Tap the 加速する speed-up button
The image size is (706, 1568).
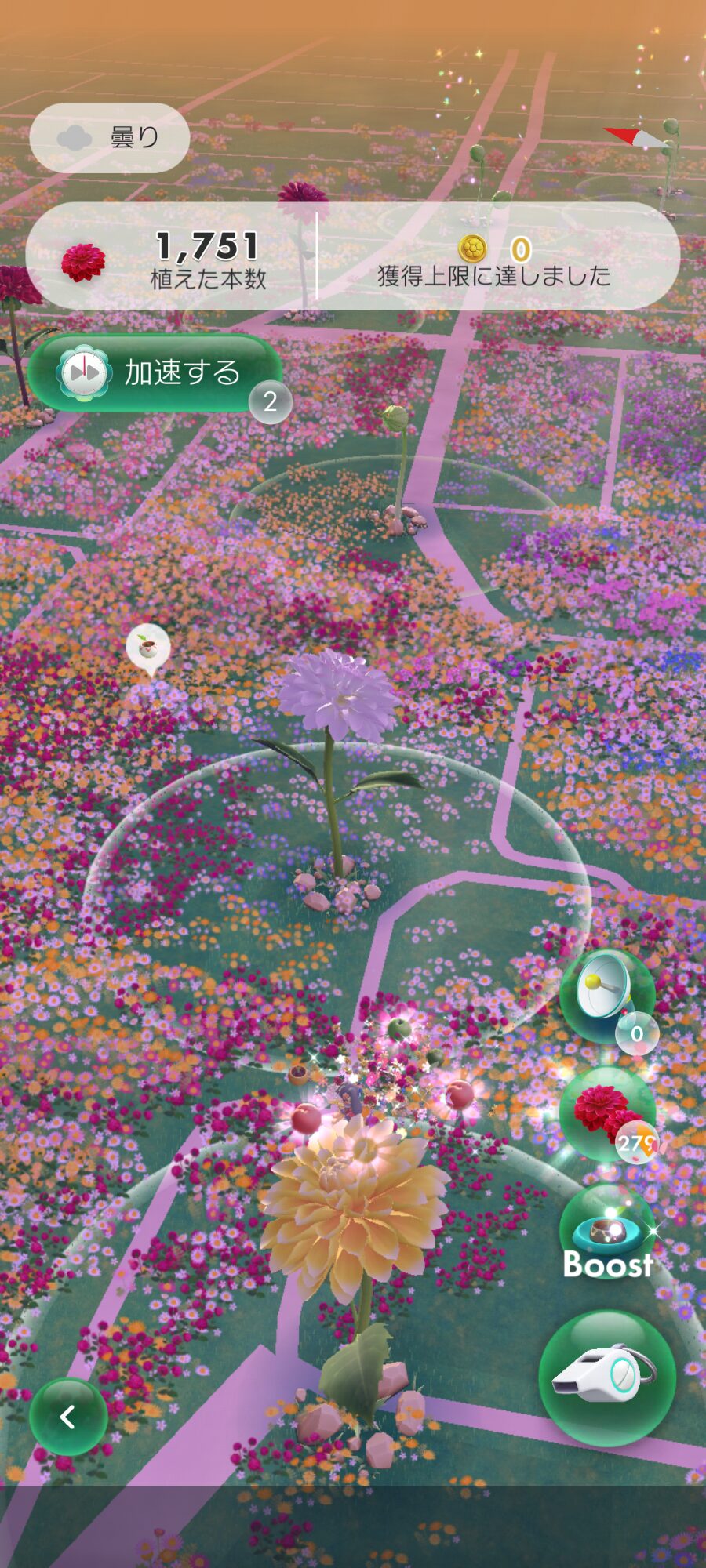[155, 373]
